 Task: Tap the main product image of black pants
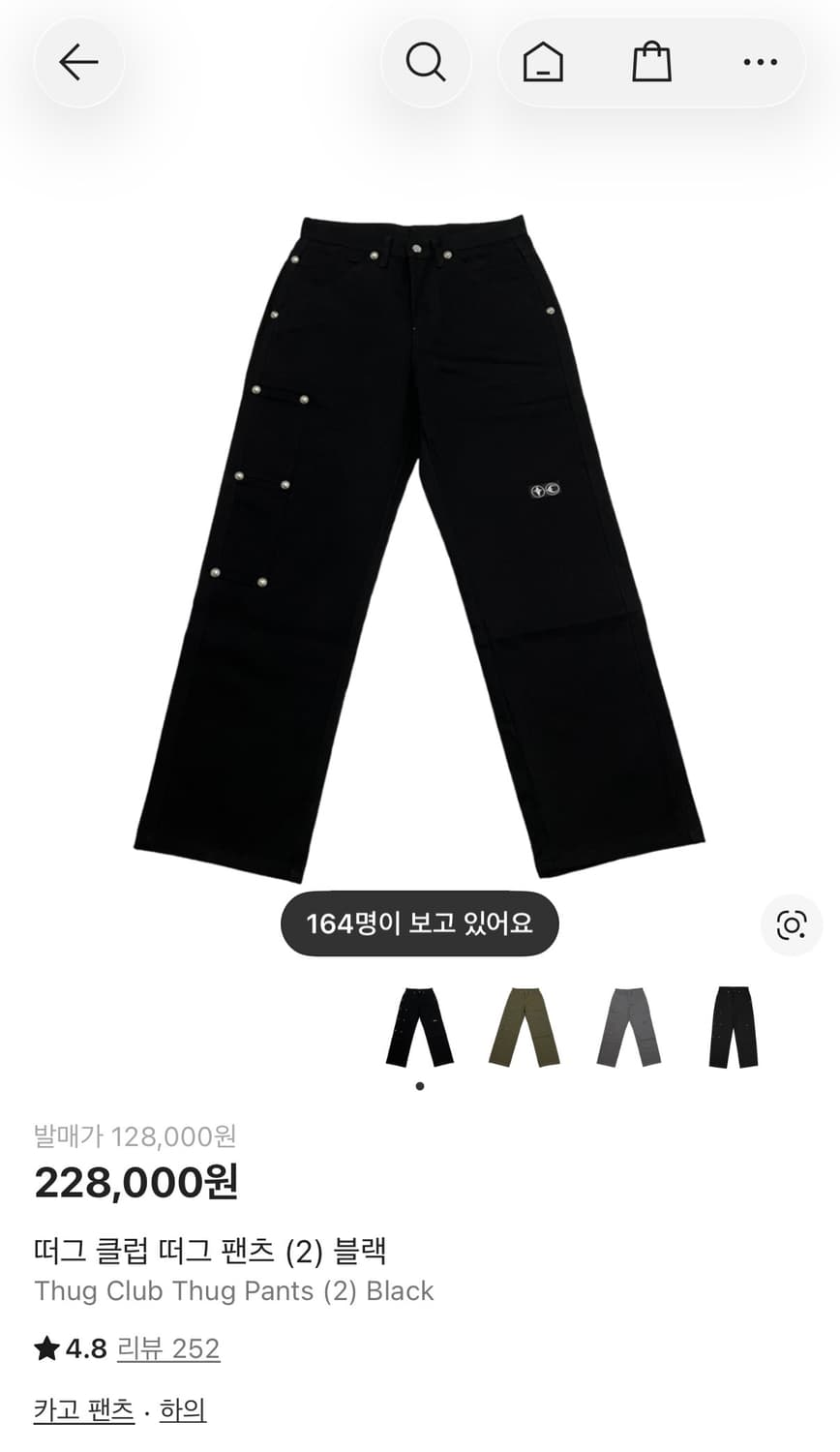[419, 542]
